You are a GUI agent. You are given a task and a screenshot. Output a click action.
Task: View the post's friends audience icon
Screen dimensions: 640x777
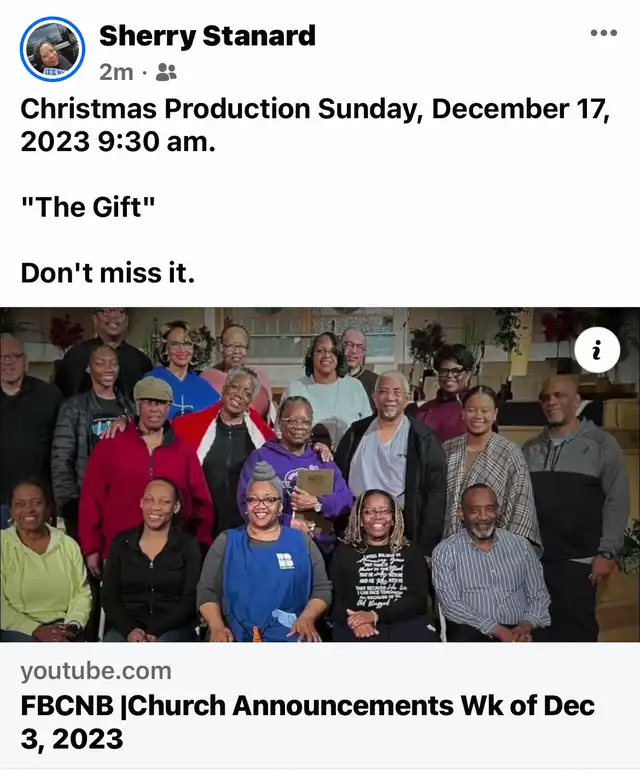[167, 72]
